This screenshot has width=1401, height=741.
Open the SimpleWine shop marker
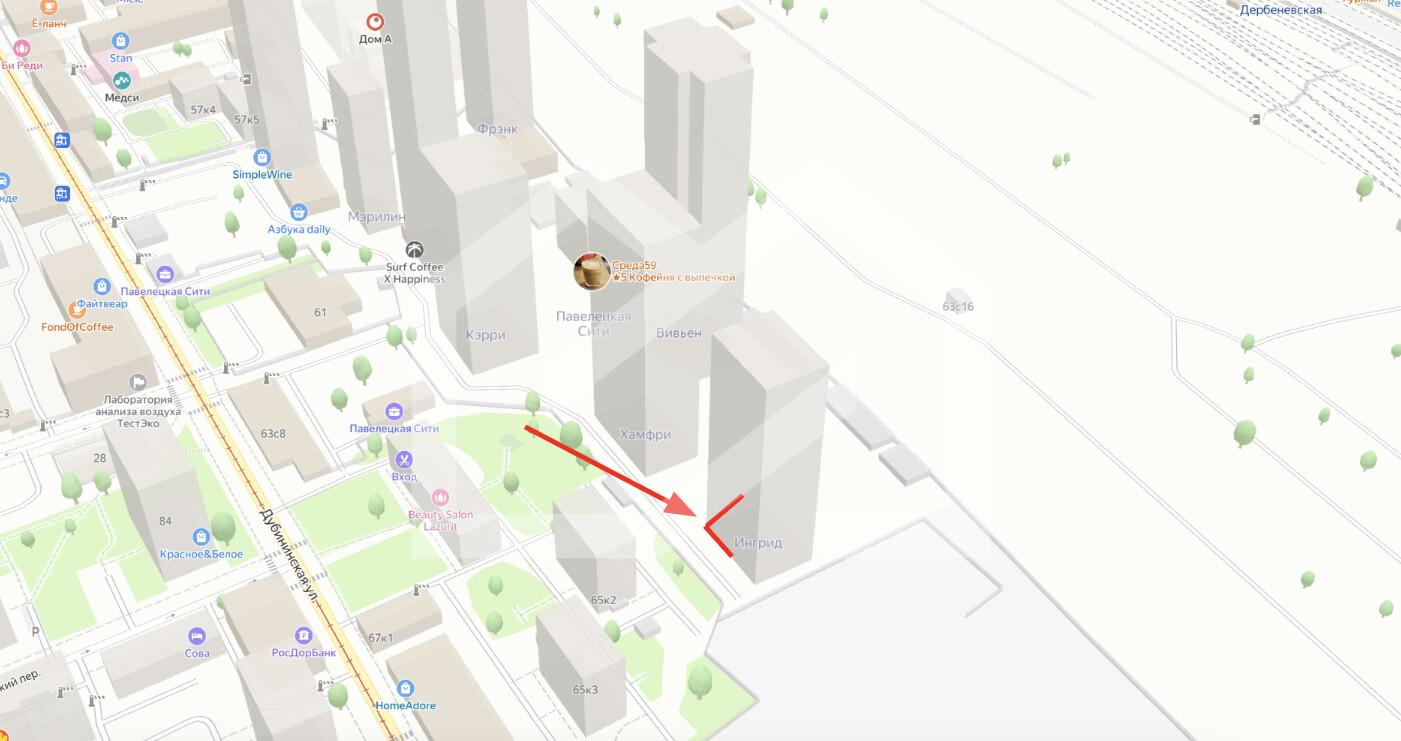262,158
